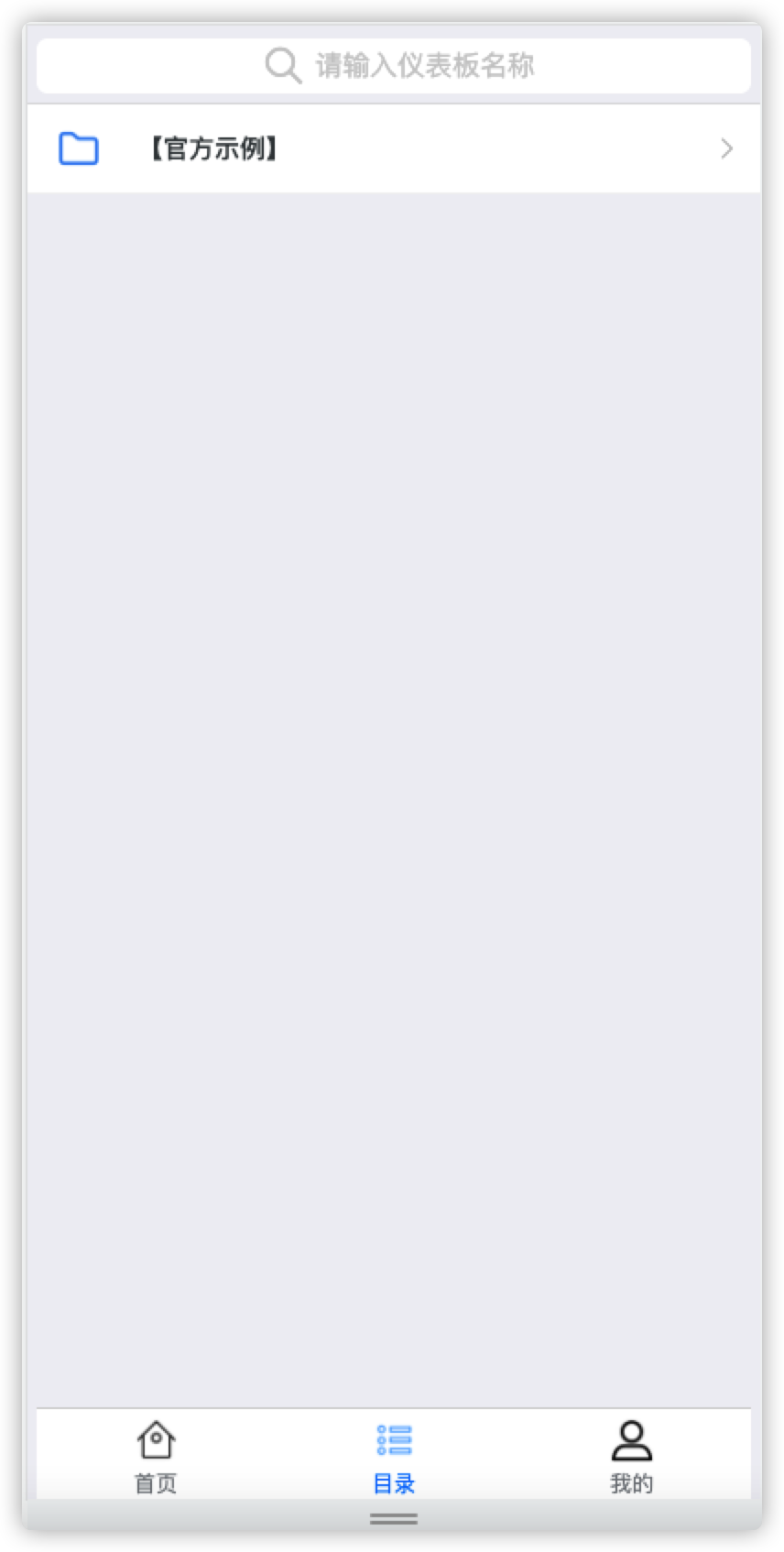
Task: Switch to the 首页 tab
Action: 156,1457
